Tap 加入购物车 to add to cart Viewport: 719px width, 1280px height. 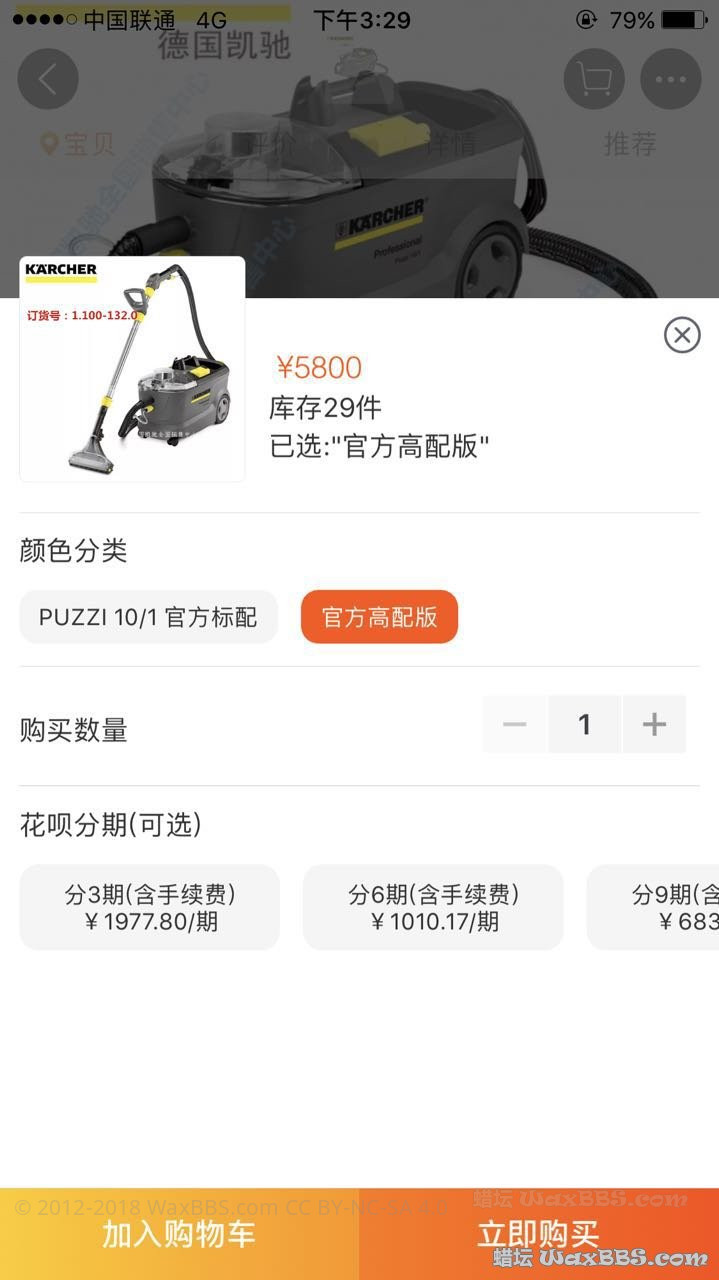tap(179, 1234)
